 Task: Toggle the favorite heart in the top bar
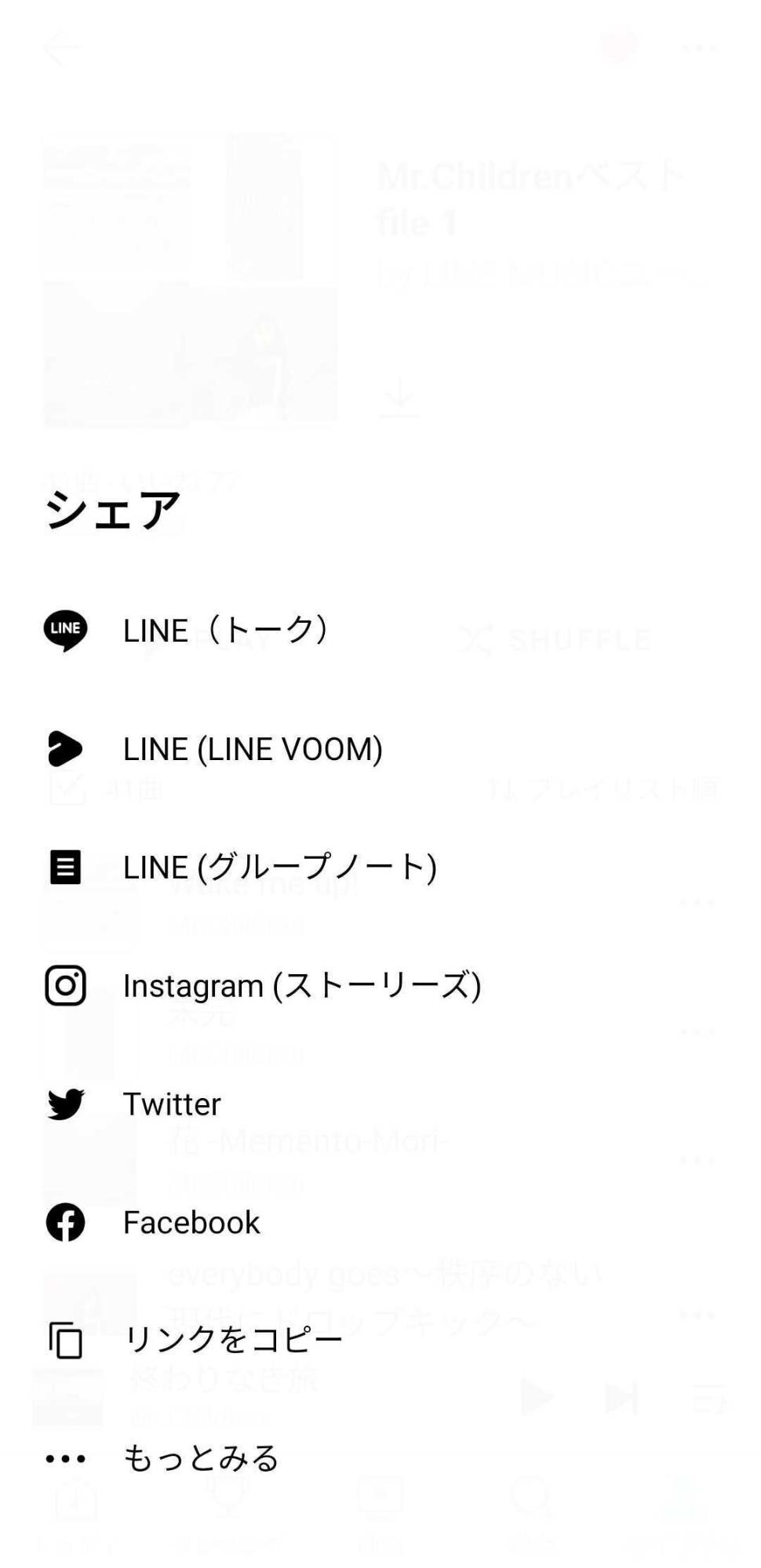(x=620, y=49)
